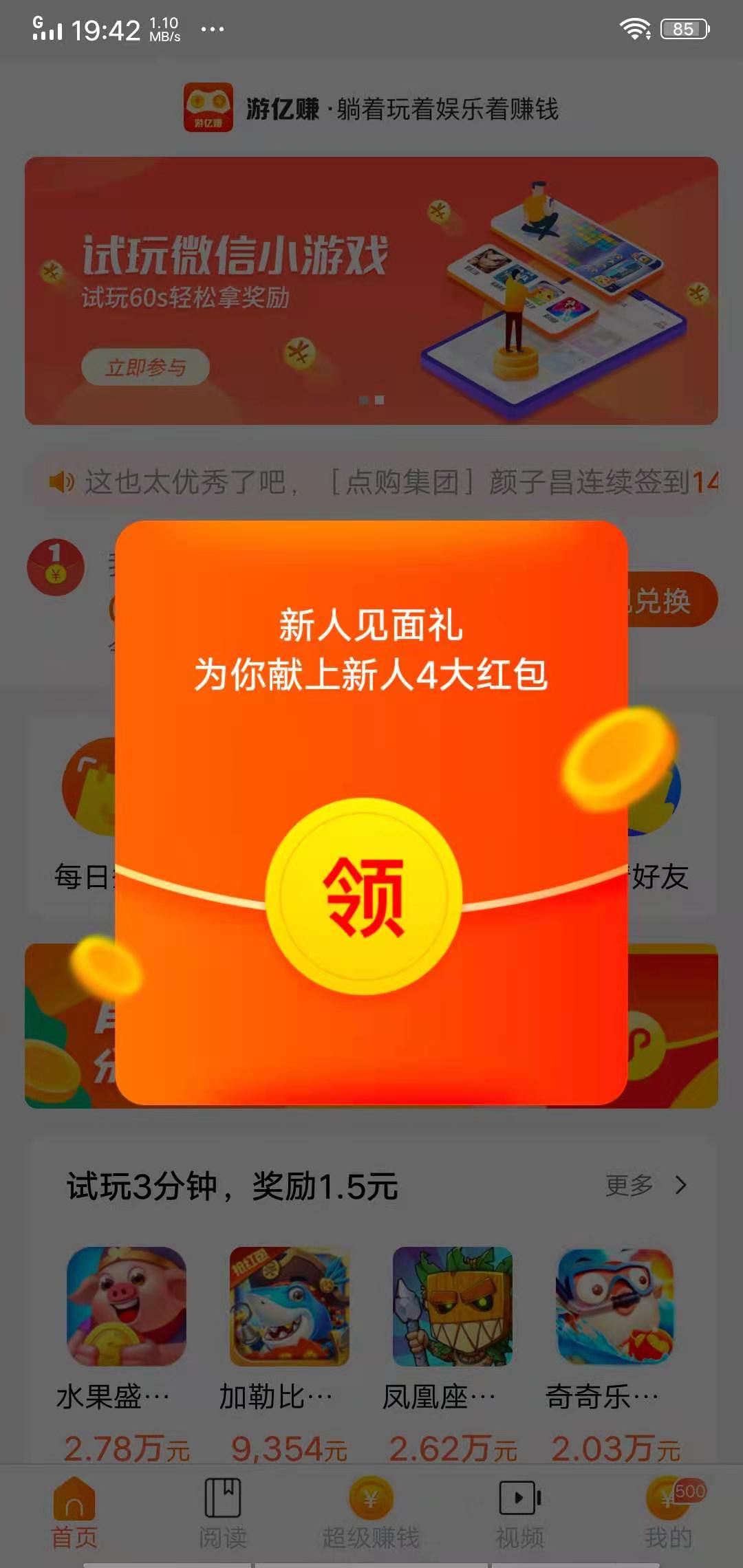
Task: Read the scrolling sign-in announcement
Action: tap(385, 482)
